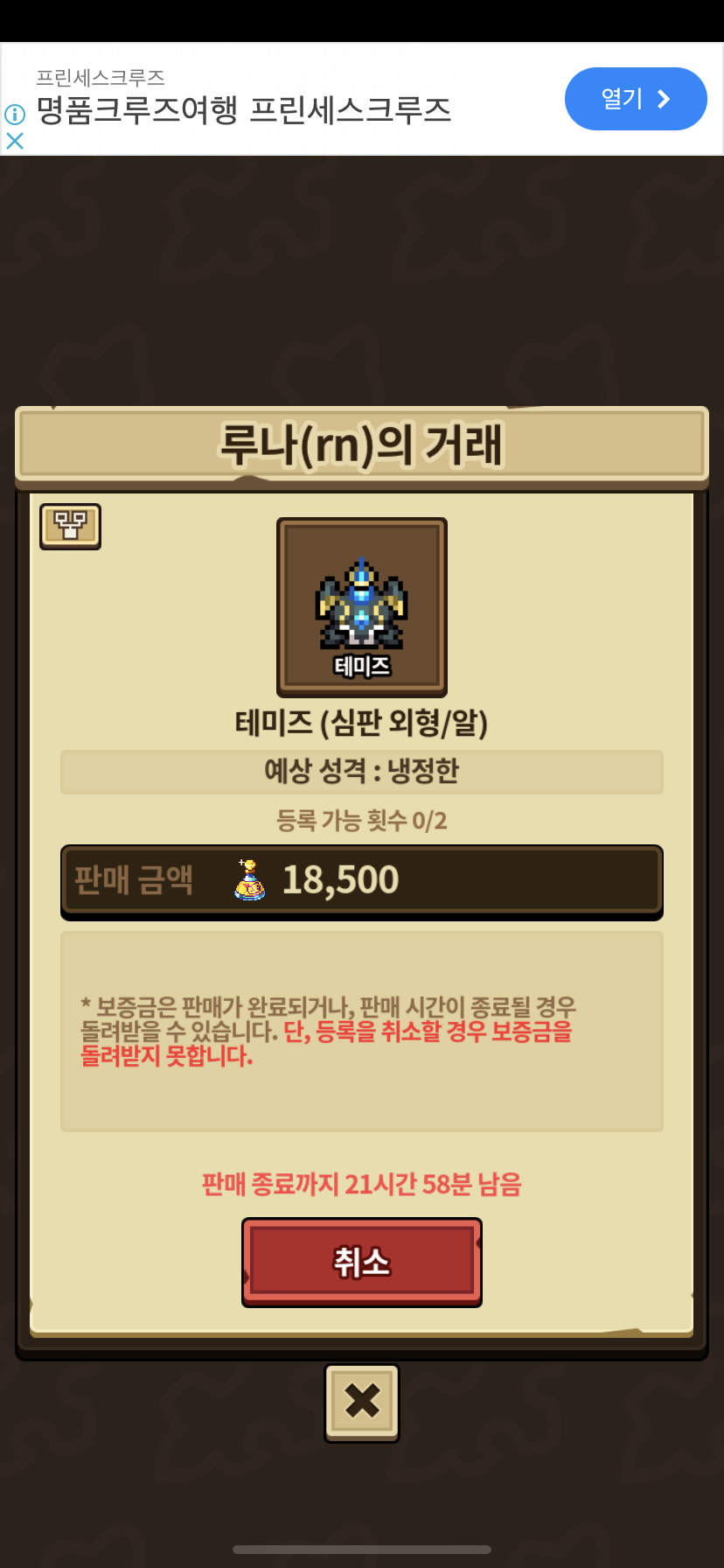View the 테미즈 dragon tile
Screen dimensions: 724x1568
[362, 607]
